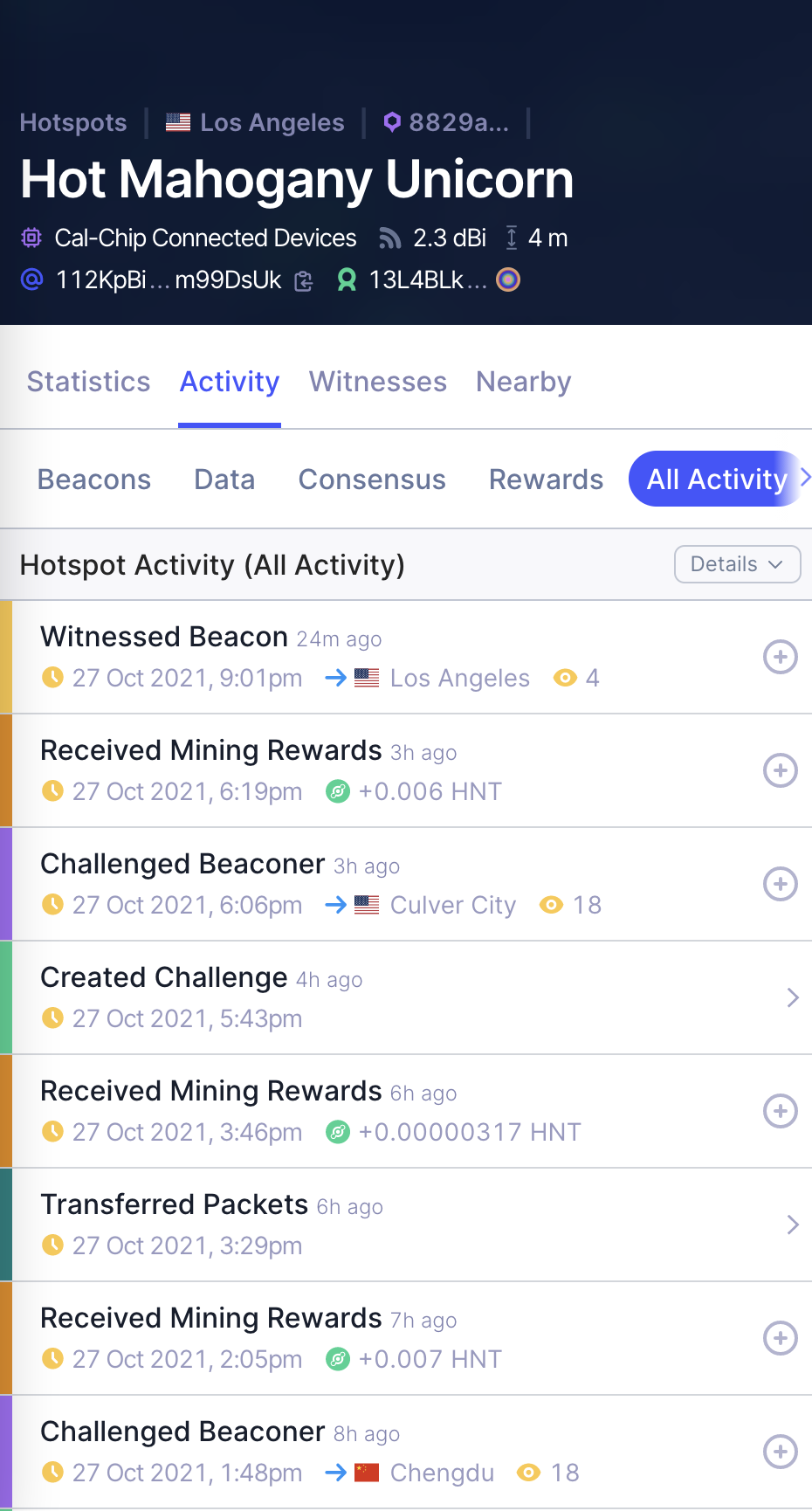Expand the Witnessed Beacon 24m ago entry

(781, 657)
